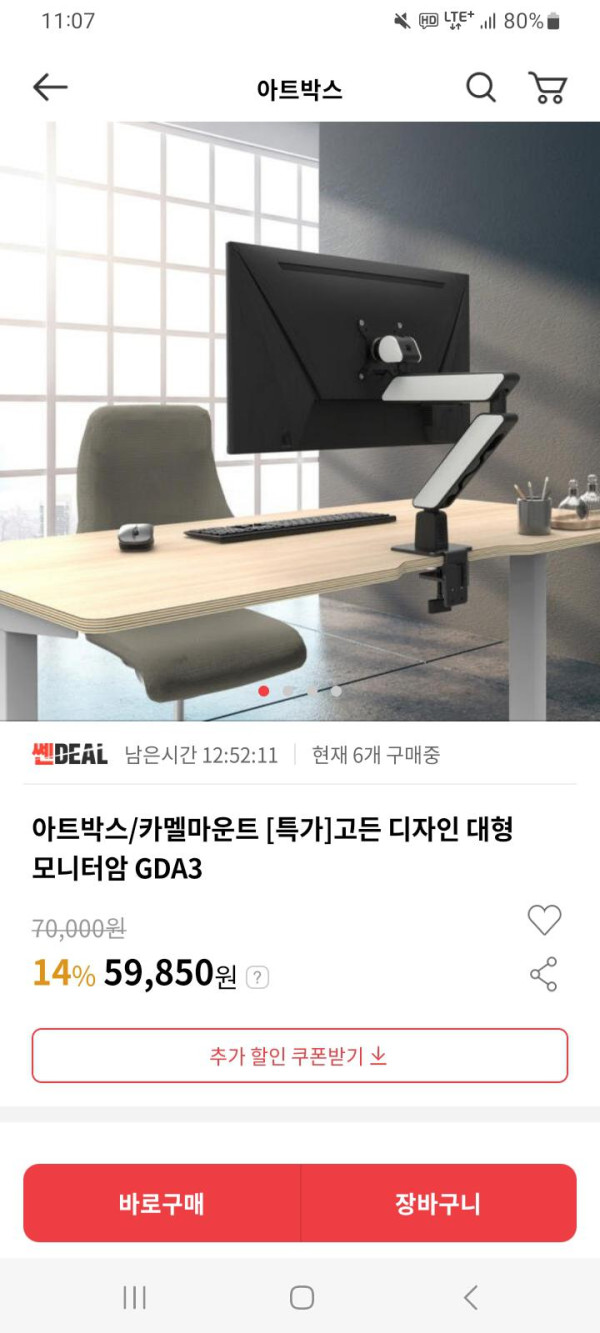Viewport: 600px width, 1333px height.
Task: Add item with 장바구니 button
Action: [x=438, y=1203]
